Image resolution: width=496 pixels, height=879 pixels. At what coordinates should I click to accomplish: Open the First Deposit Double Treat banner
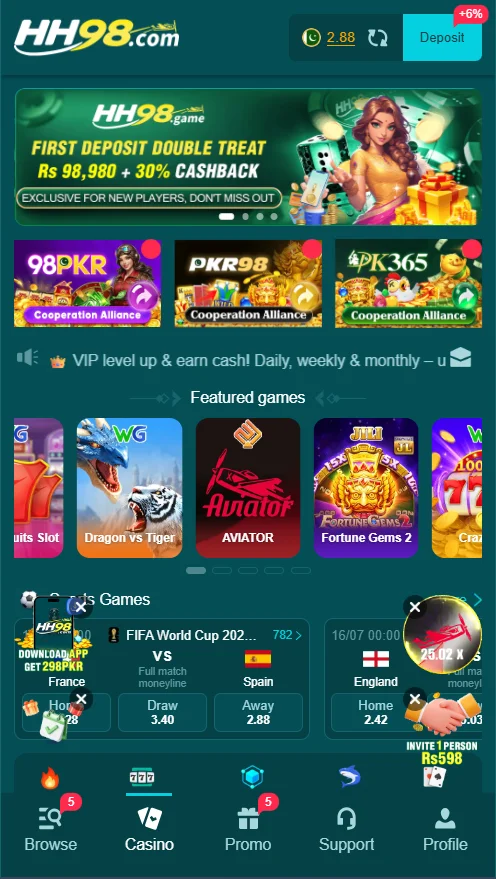pos(248,157)
